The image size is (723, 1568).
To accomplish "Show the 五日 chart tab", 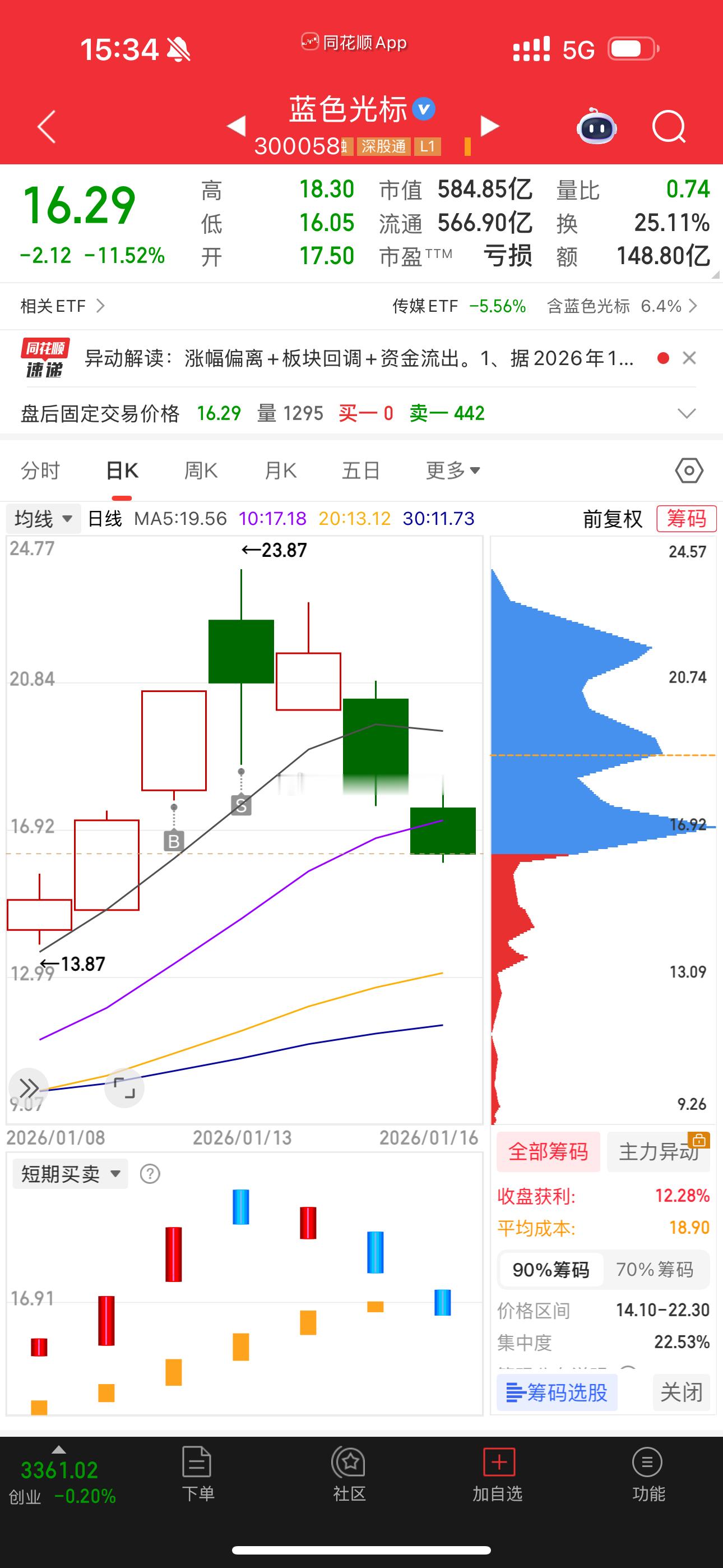I will (x=361, y=471).
